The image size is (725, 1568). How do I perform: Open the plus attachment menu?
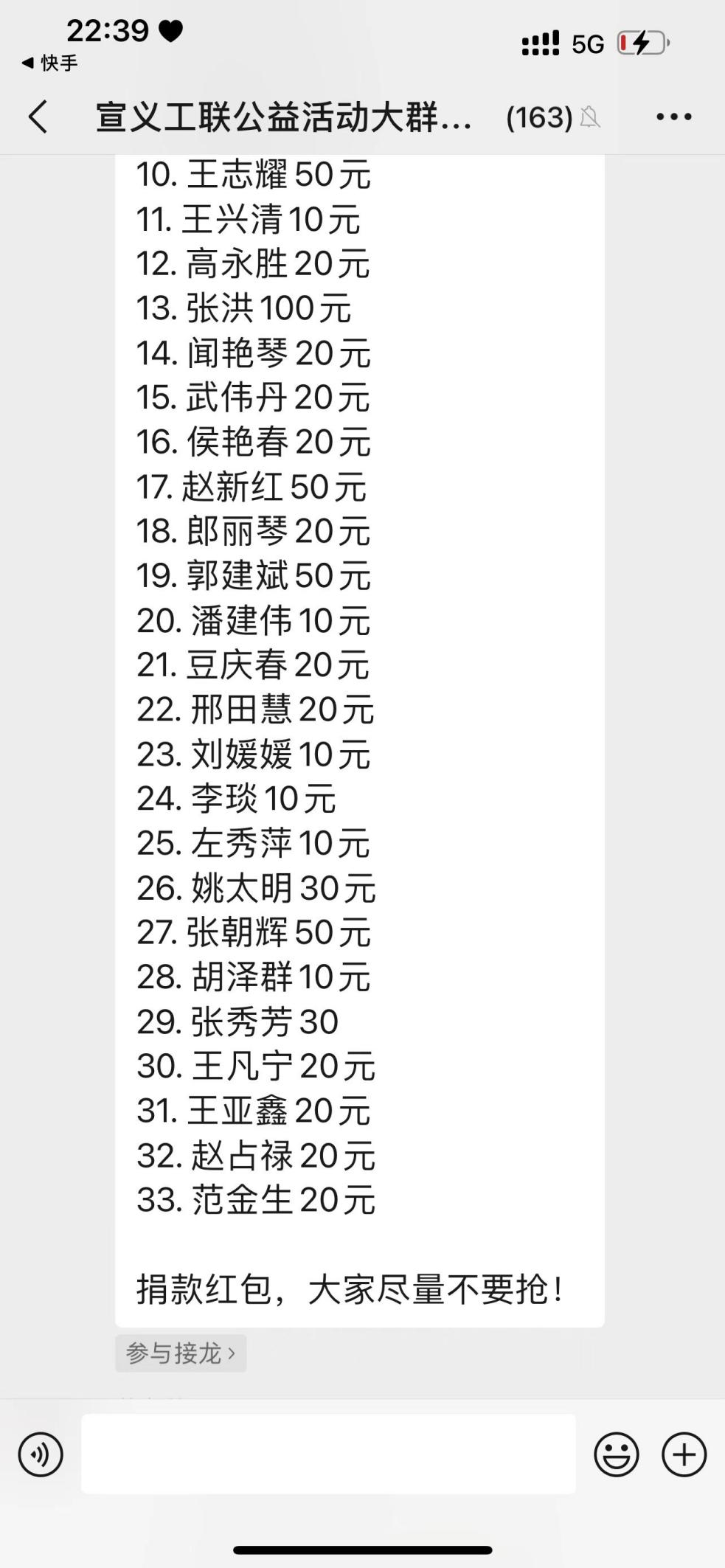(x=684, y=1454)
